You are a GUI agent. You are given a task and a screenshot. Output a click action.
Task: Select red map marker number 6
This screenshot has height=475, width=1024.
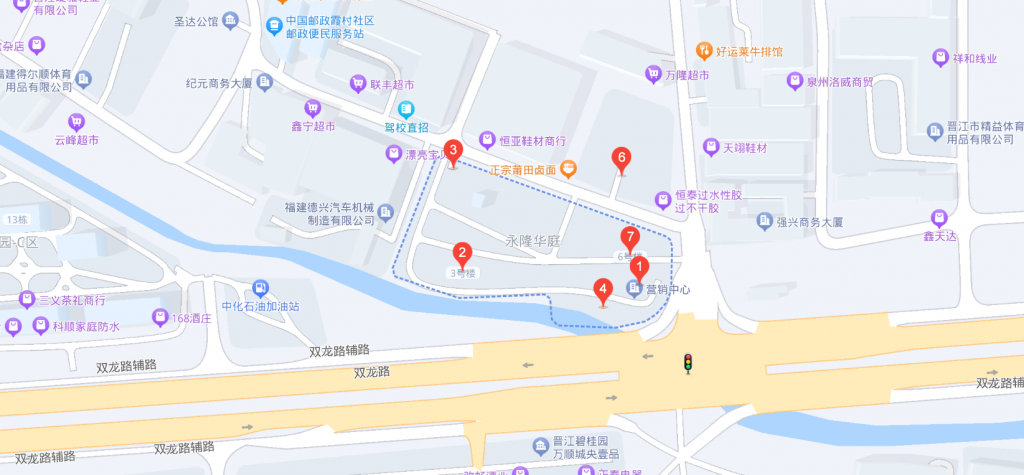(621, 158)
